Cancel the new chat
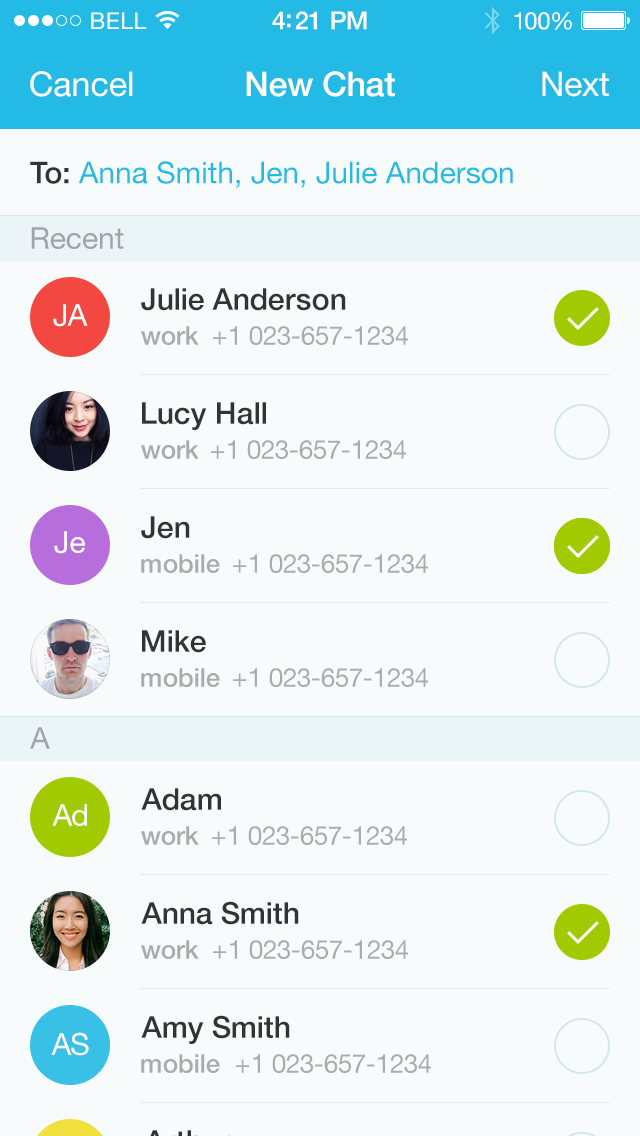 click(81, 85)
